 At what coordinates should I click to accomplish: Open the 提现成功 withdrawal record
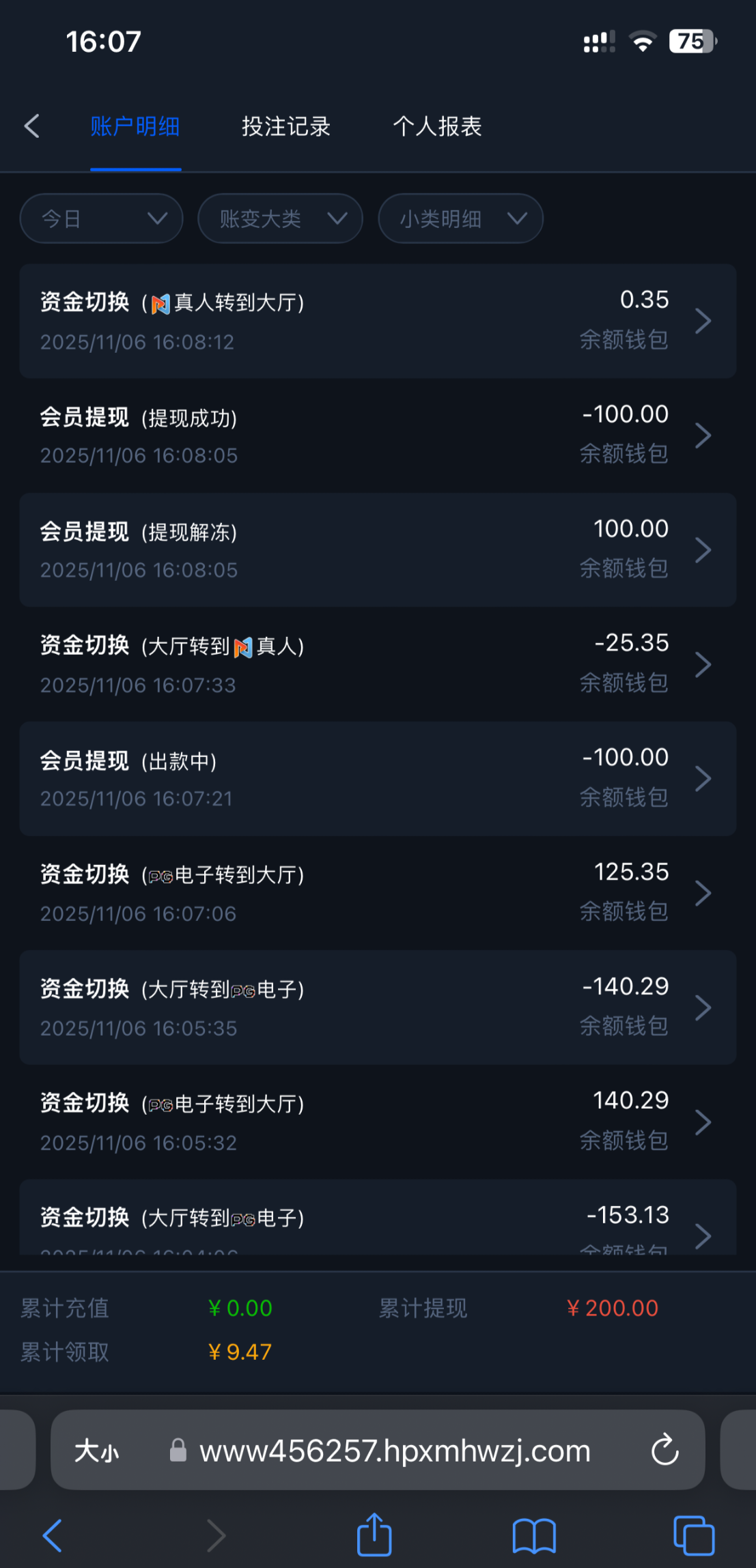tap(378, 435)
